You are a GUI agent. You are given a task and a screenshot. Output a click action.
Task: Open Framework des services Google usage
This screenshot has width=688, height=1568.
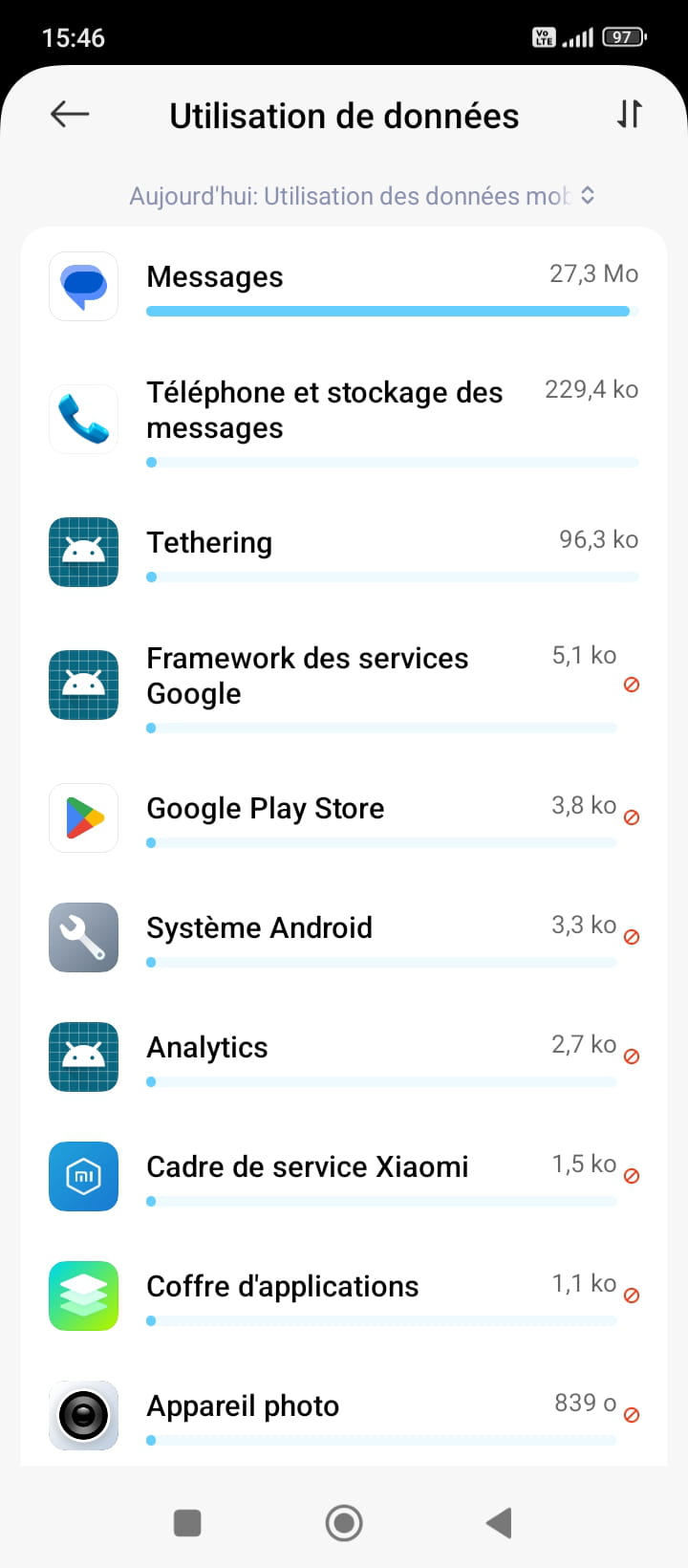click(x=344, y=685)
